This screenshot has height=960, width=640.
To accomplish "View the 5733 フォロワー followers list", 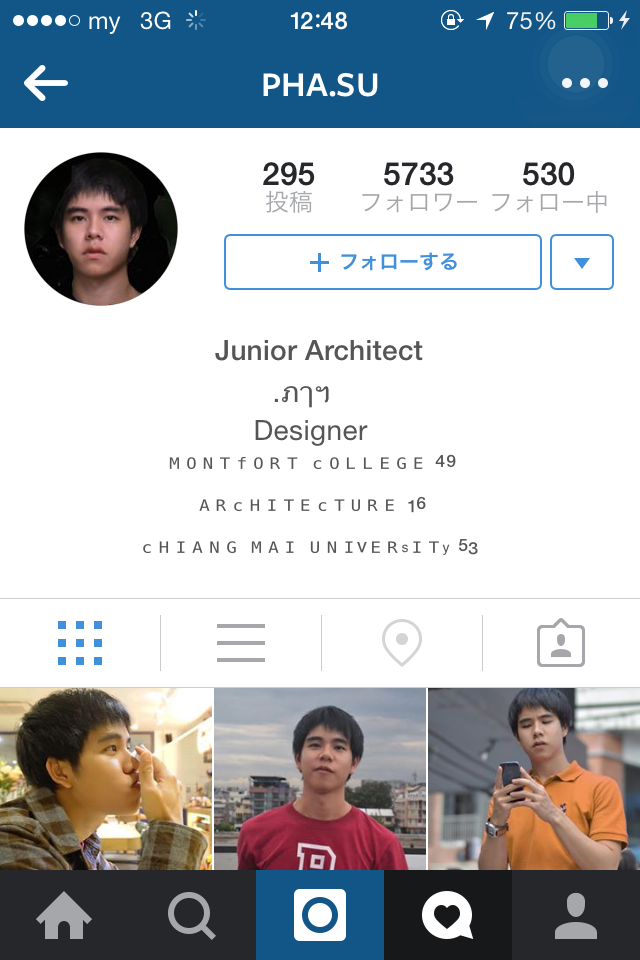I will pyautogui.click(x=419, y=187).
